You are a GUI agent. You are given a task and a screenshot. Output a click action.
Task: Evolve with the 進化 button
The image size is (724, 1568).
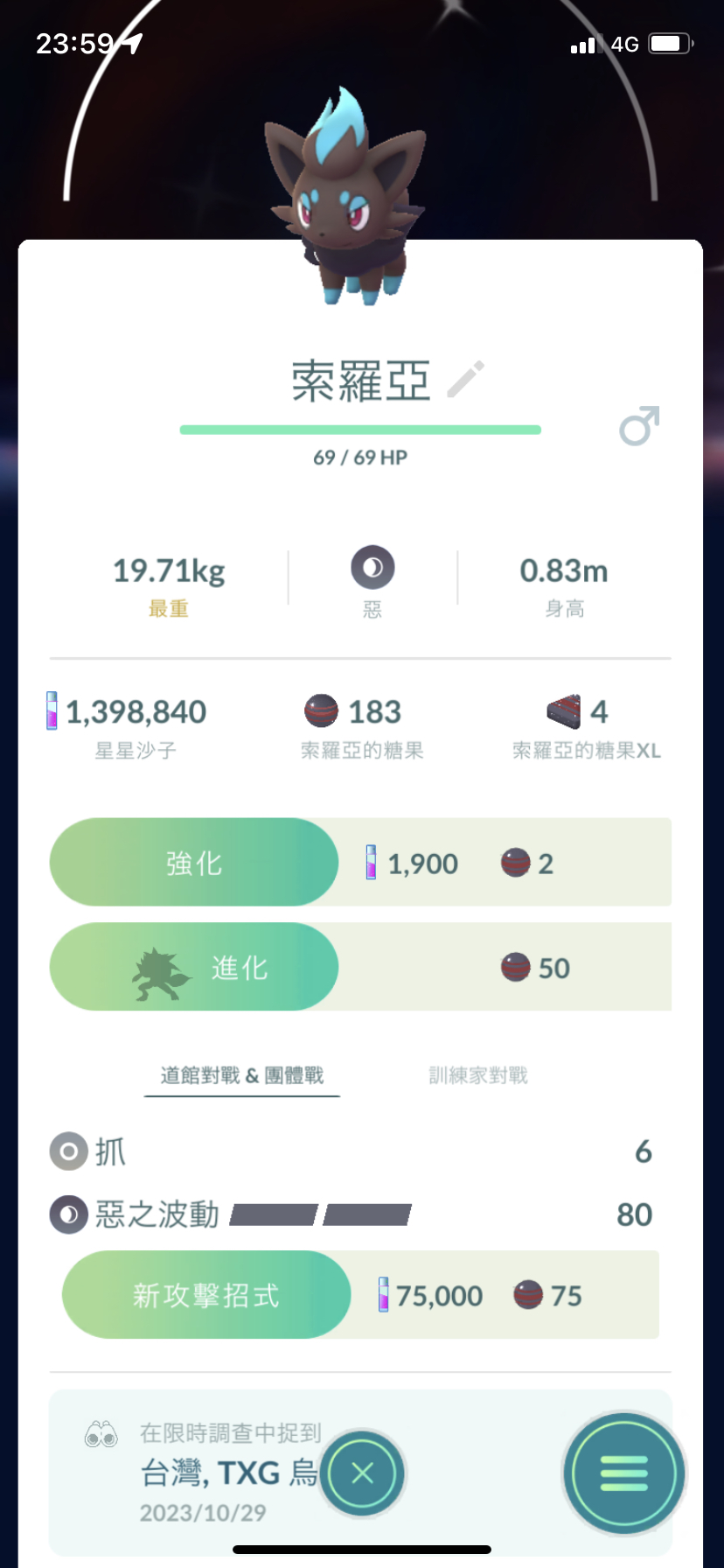[x=194, y=967]
